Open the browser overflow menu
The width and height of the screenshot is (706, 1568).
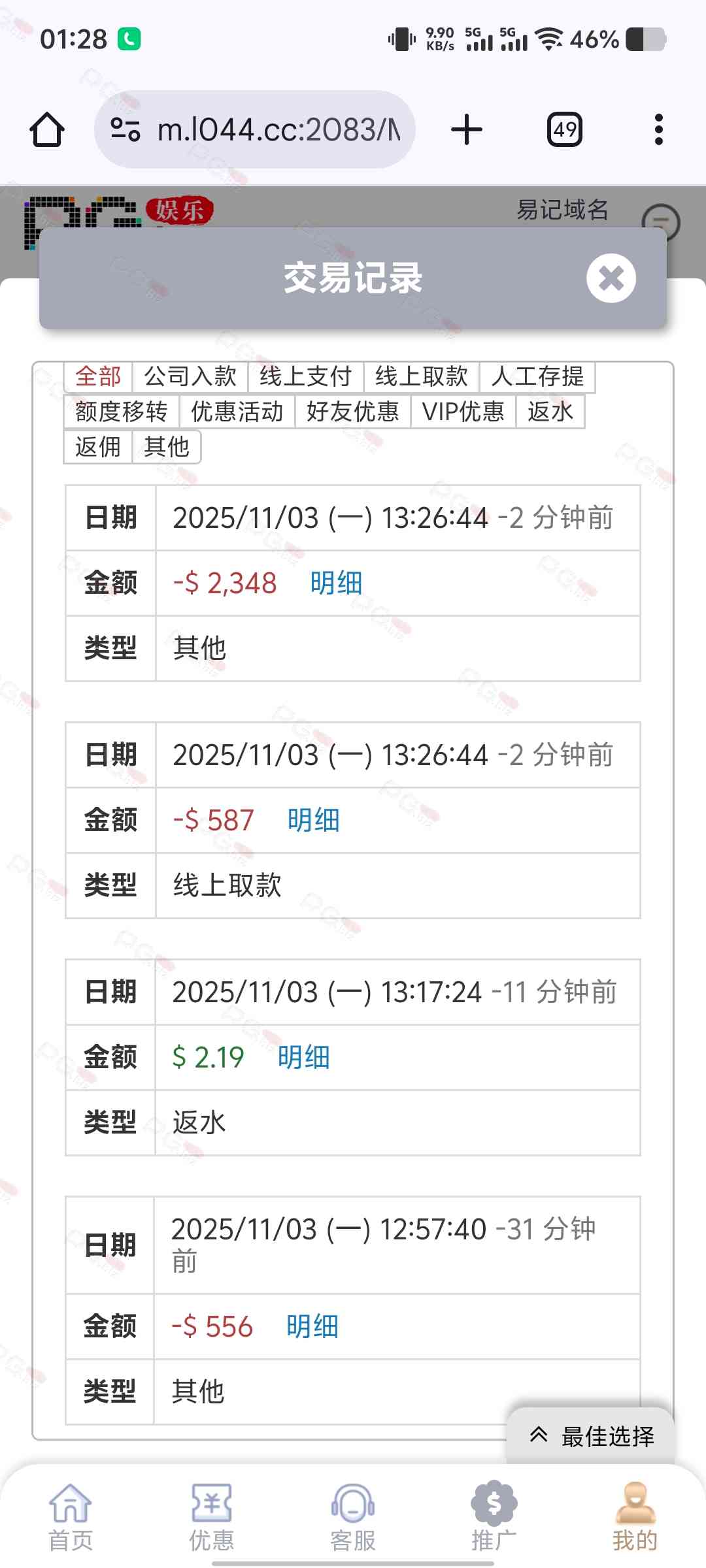[658, 129]
